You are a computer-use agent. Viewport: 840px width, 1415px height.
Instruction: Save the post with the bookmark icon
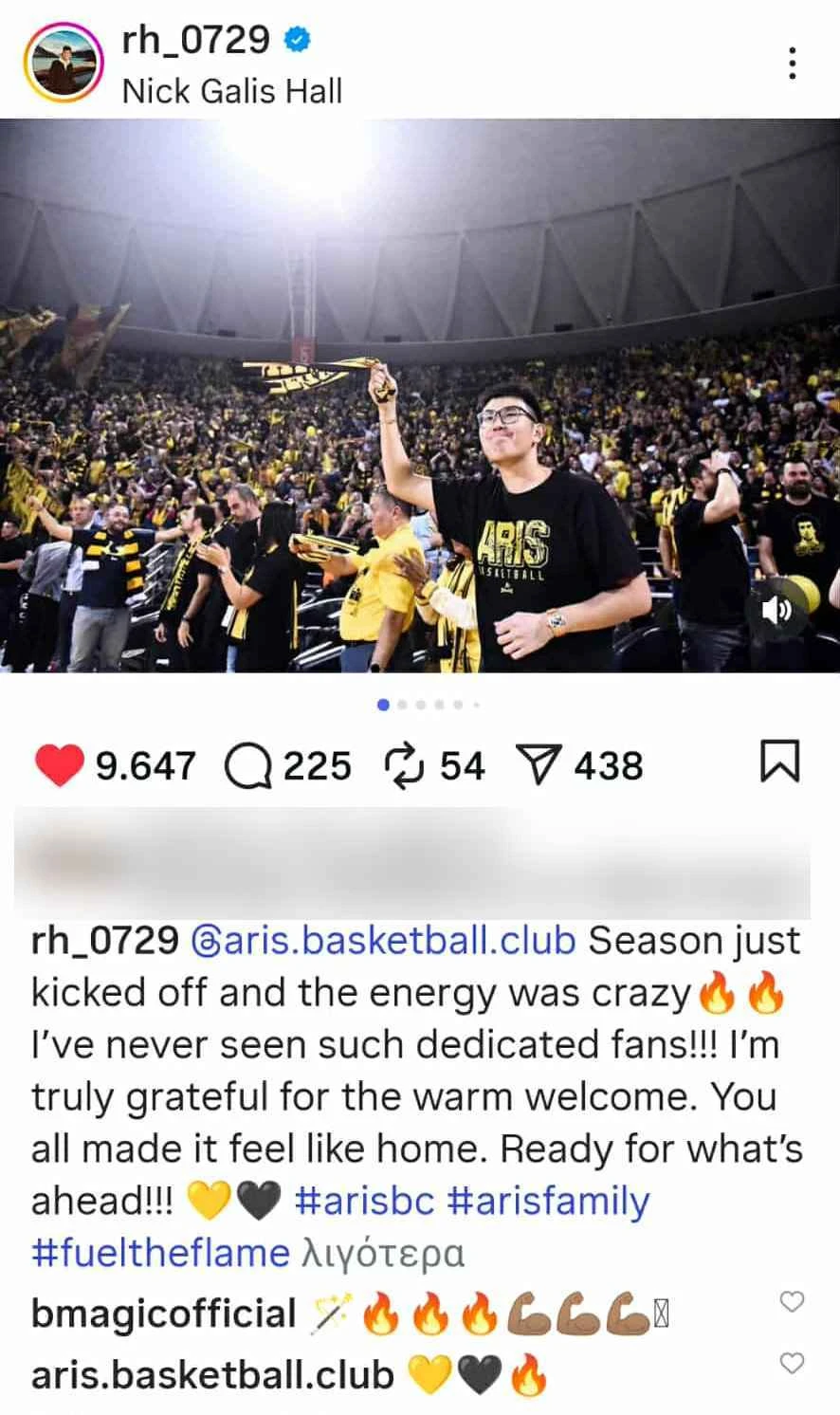point(780,762)
